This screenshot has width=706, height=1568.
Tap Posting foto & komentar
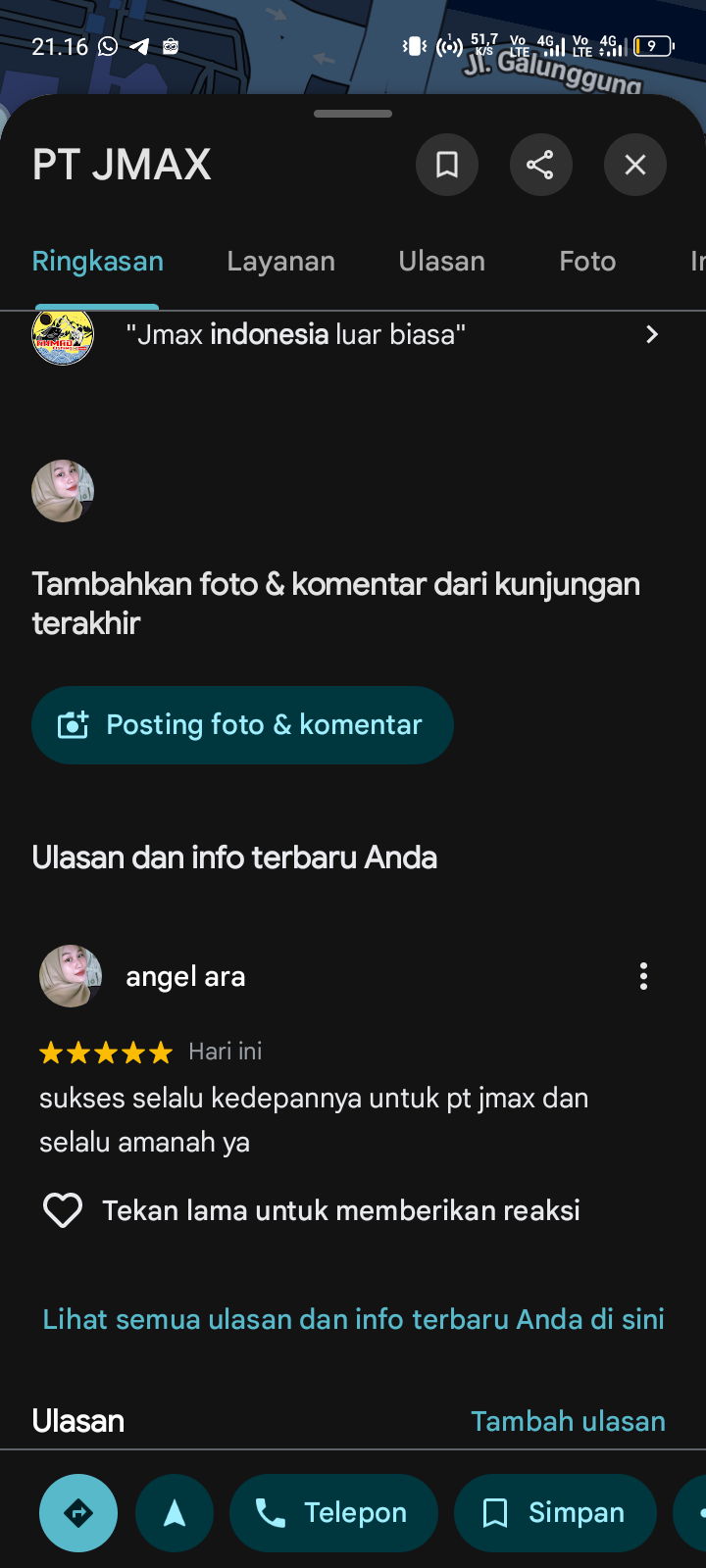point(242,725)
